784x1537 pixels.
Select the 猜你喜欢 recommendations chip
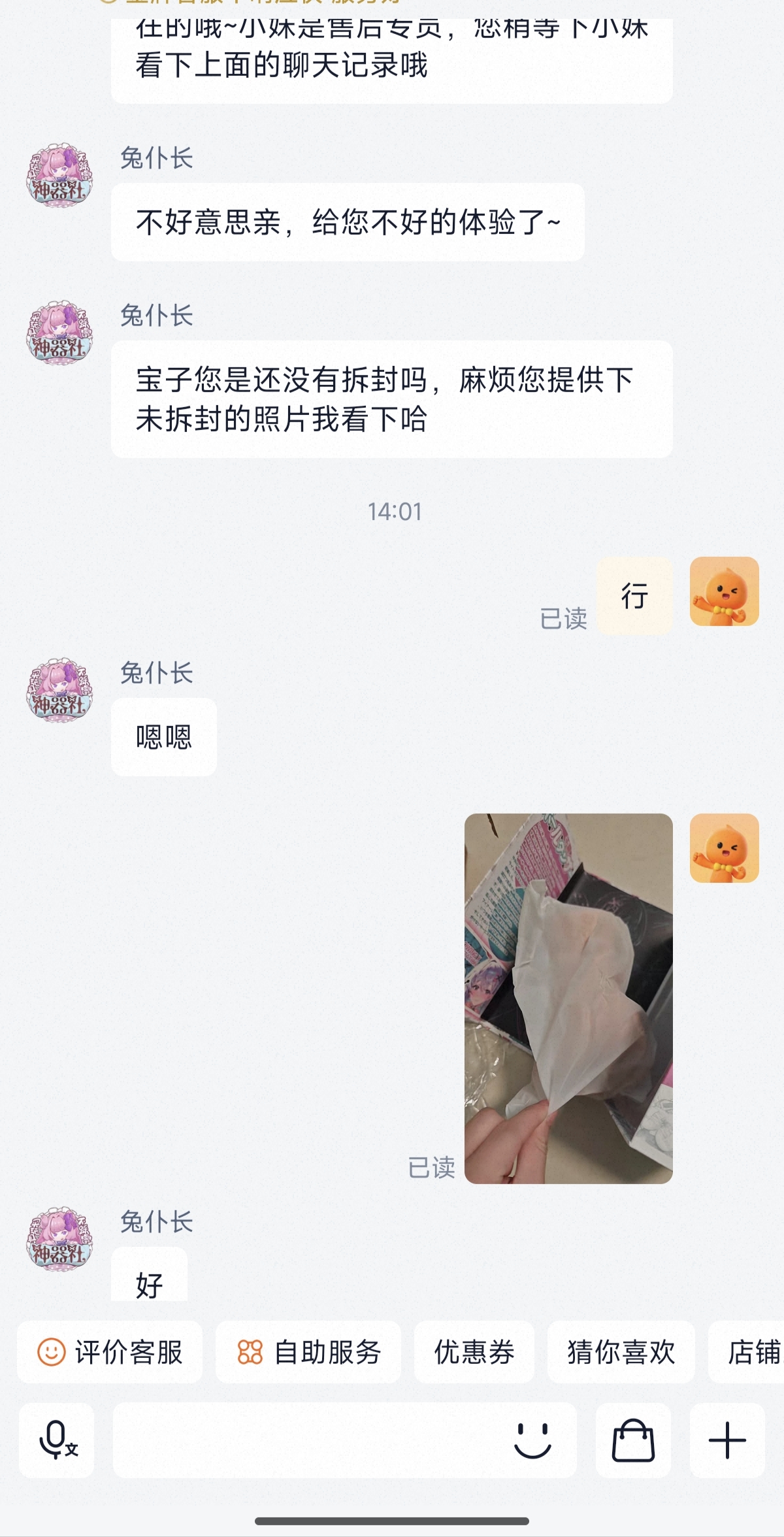click(621, 1352)
